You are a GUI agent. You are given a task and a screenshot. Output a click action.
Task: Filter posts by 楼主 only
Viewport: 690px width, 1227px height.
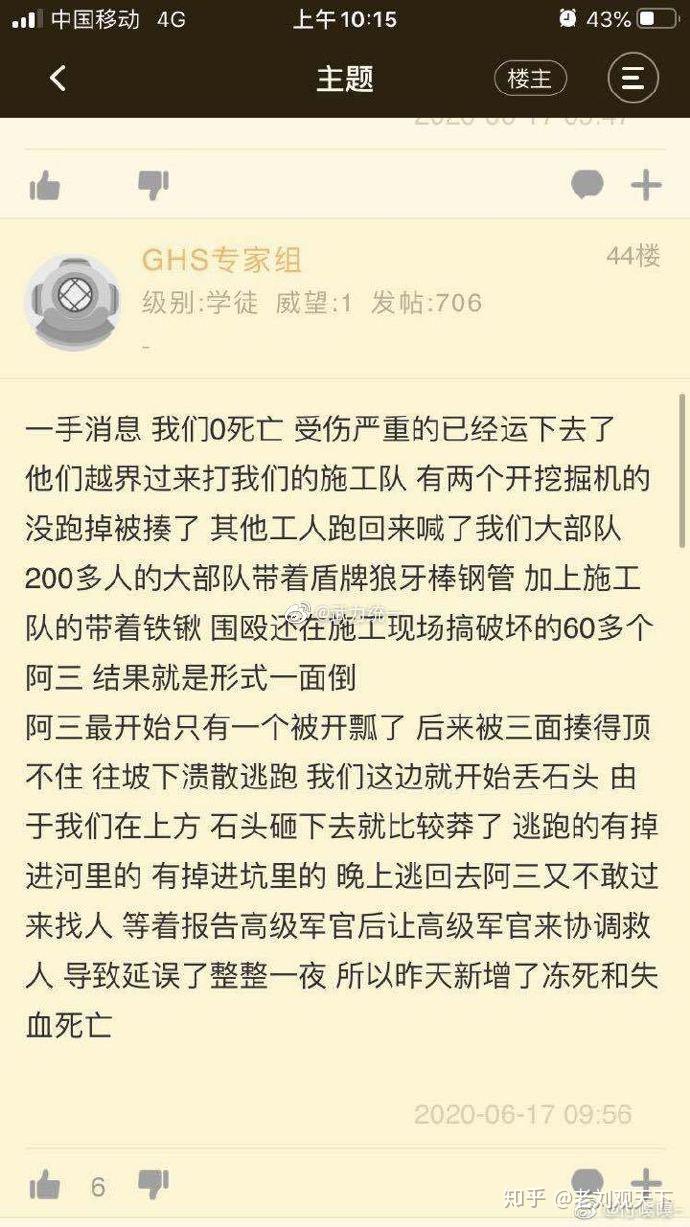530,79
